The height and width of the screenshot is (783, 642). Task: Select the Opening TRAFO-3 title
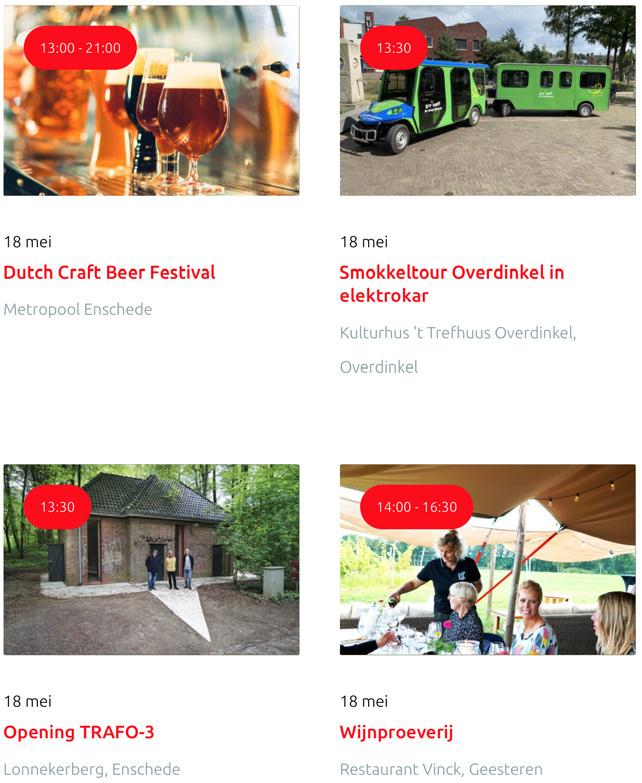[79, 732]
